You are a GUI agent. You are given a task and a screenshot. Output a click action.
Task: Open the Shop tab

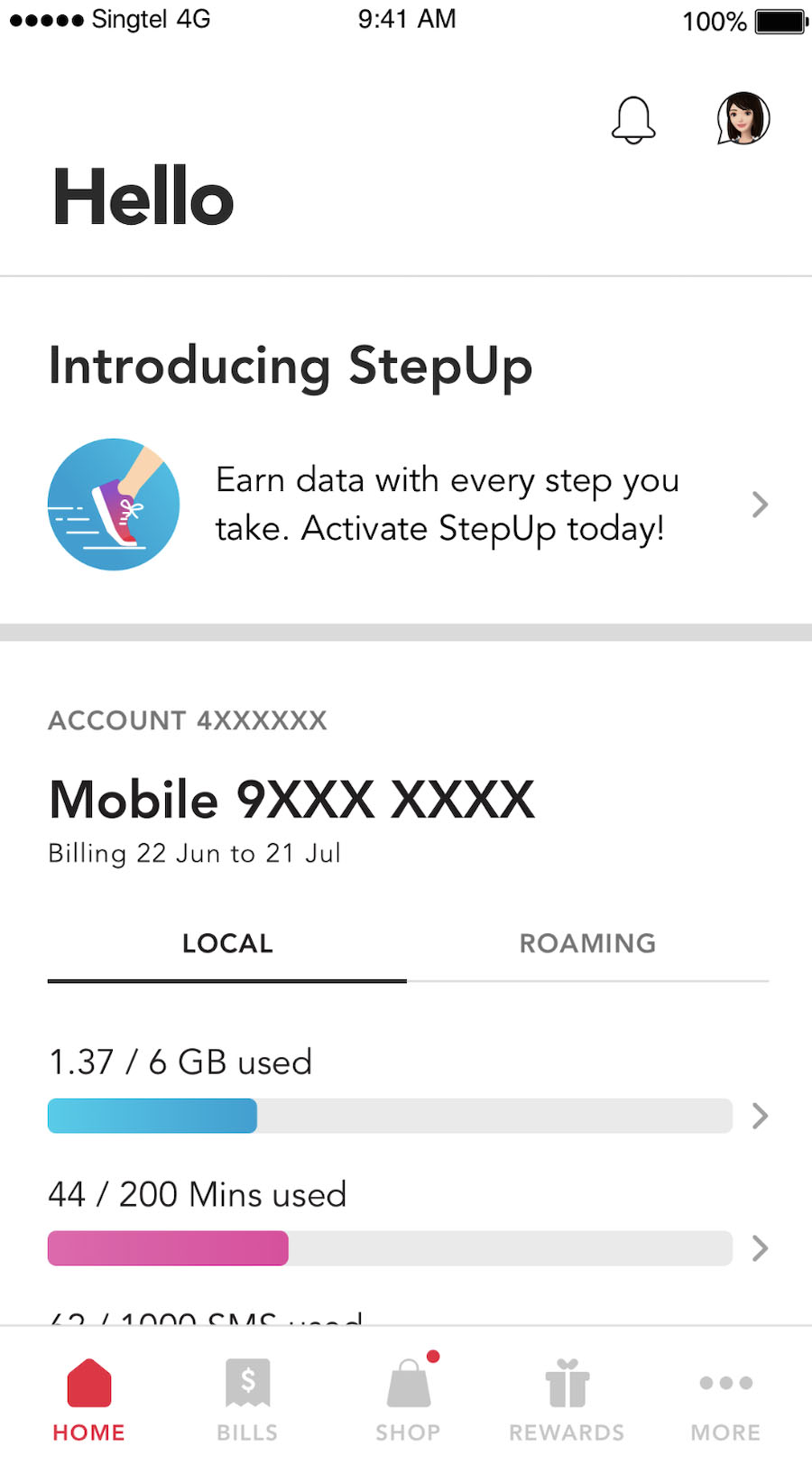pos(408,1399)
